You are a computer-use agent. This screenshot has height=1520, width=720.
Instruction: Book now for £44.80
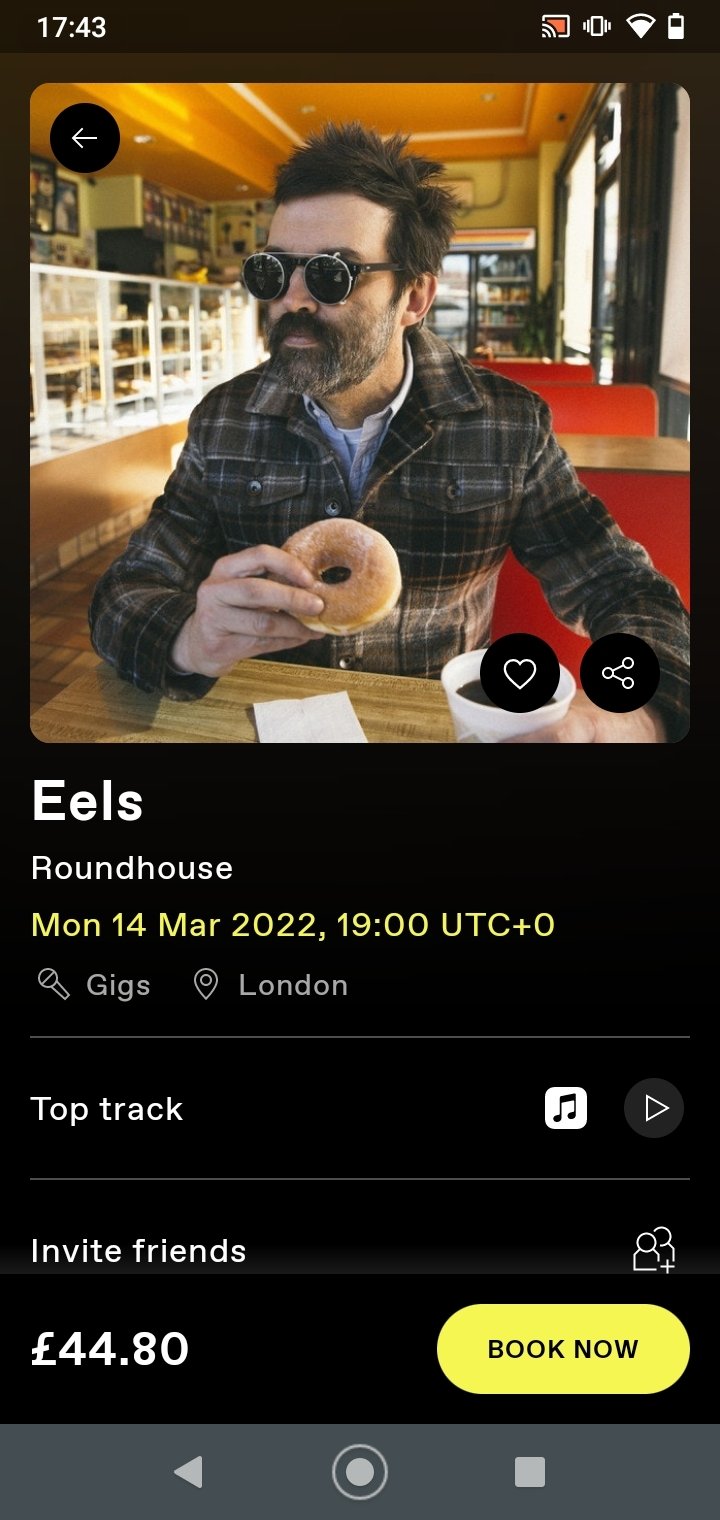[563, 1349]
